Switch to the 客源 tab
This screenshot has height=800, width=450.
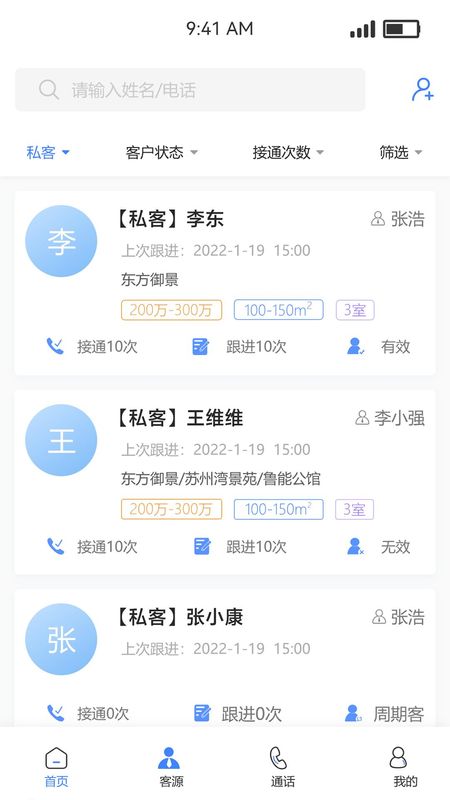(170, 767)
